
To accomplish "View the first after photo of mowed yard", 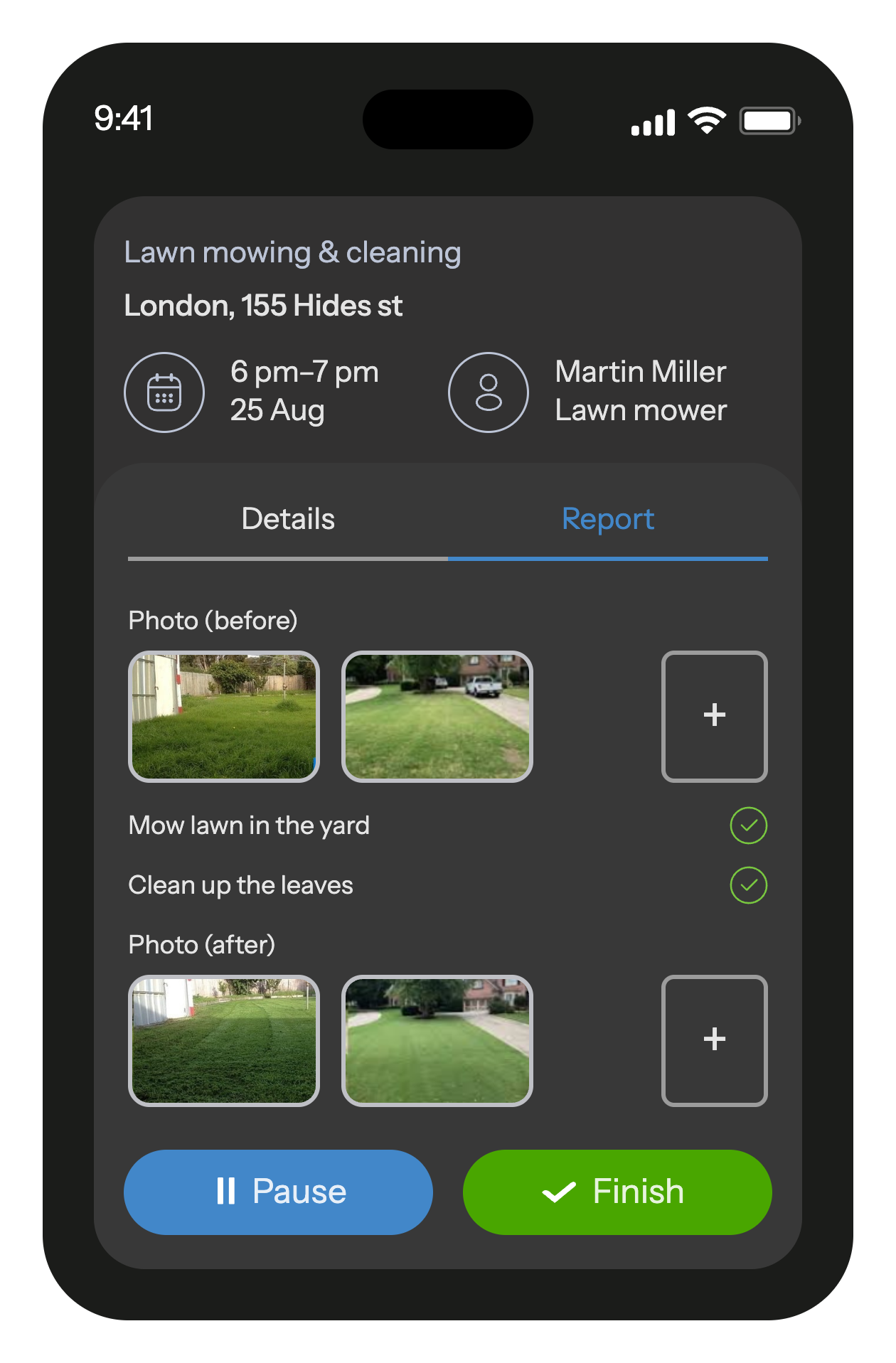I will (x=224, y=1041).
